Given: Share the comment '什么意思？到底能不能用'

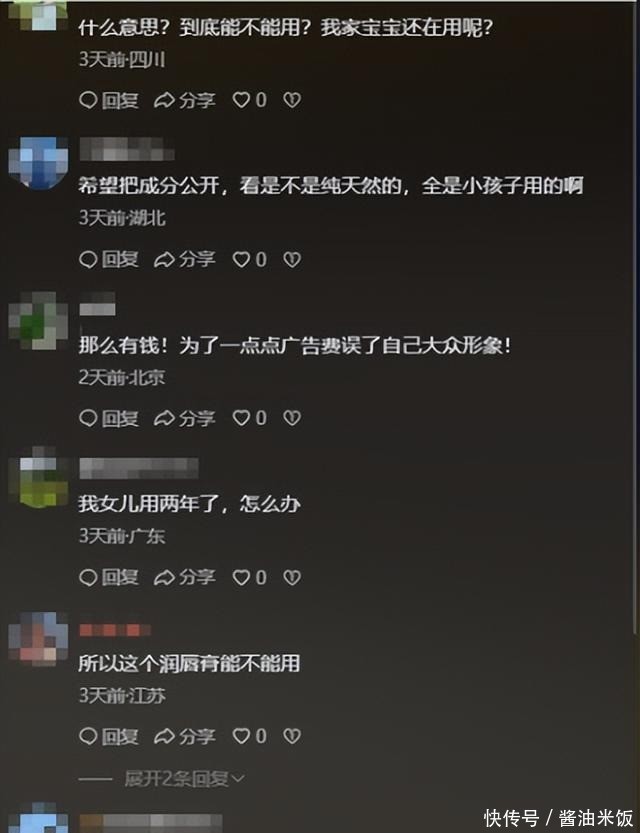Looking at the screenshot, I should 184,100.
